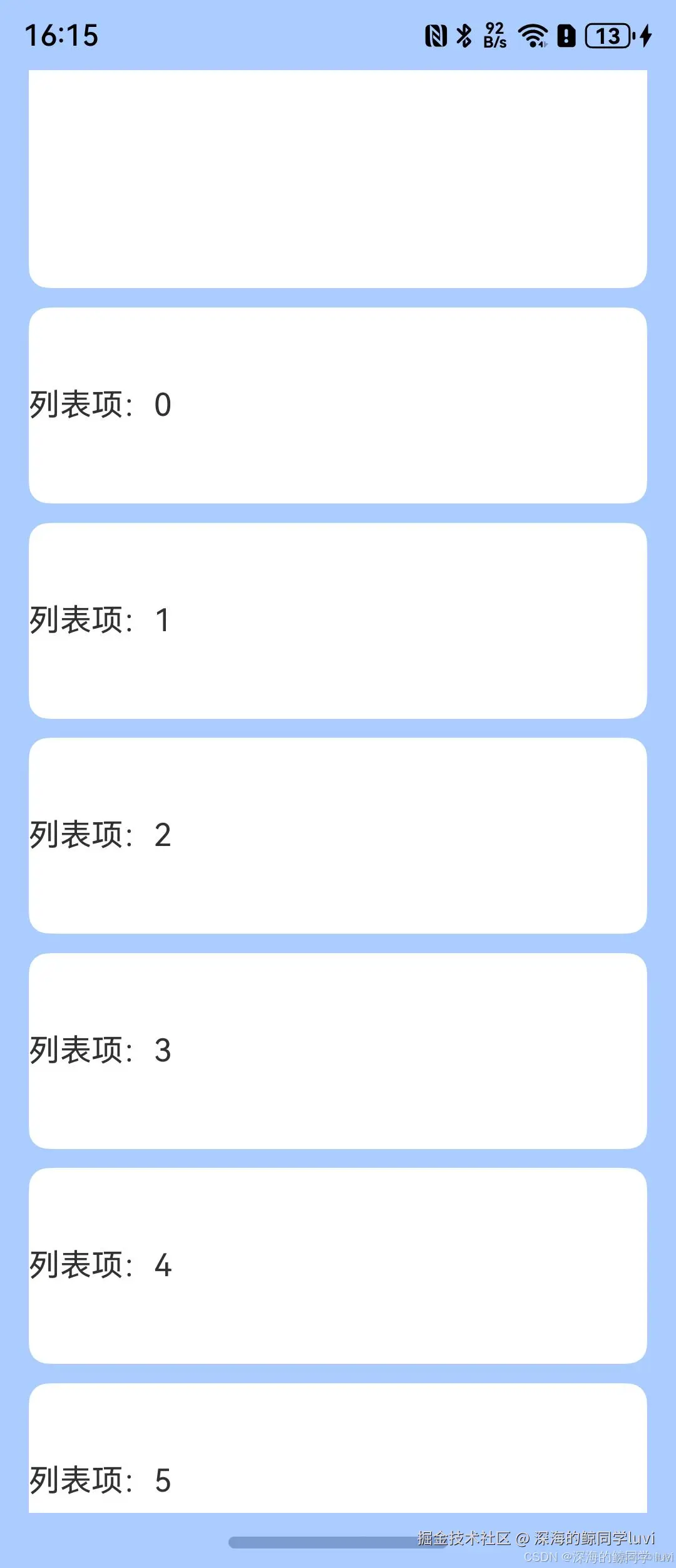The height and width of the screenshot is (1568, 676).
Task: Tap the list item 列表项: 0
Action: [x=338, y=405]
